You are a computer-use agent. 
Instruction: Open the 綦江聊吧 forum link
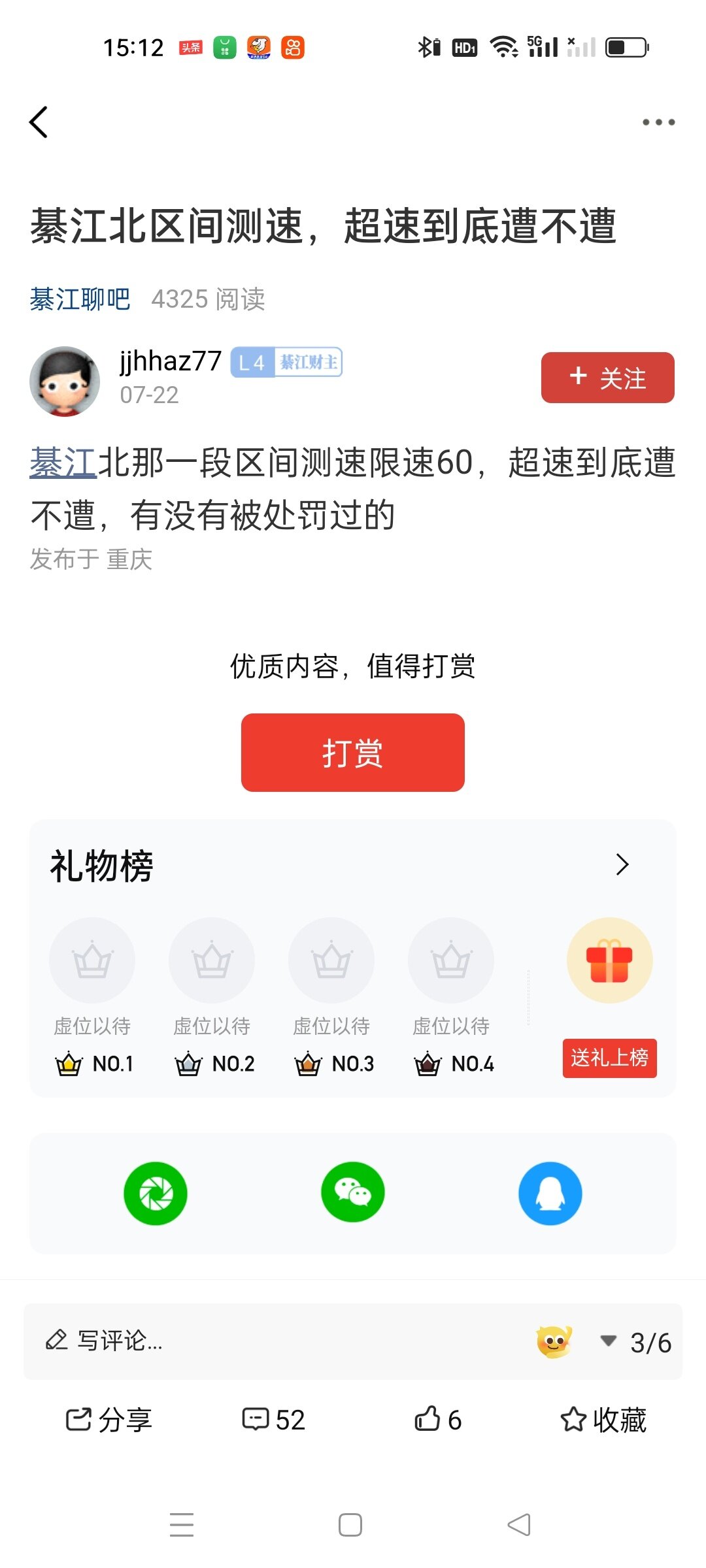click(x=80, y=299)
